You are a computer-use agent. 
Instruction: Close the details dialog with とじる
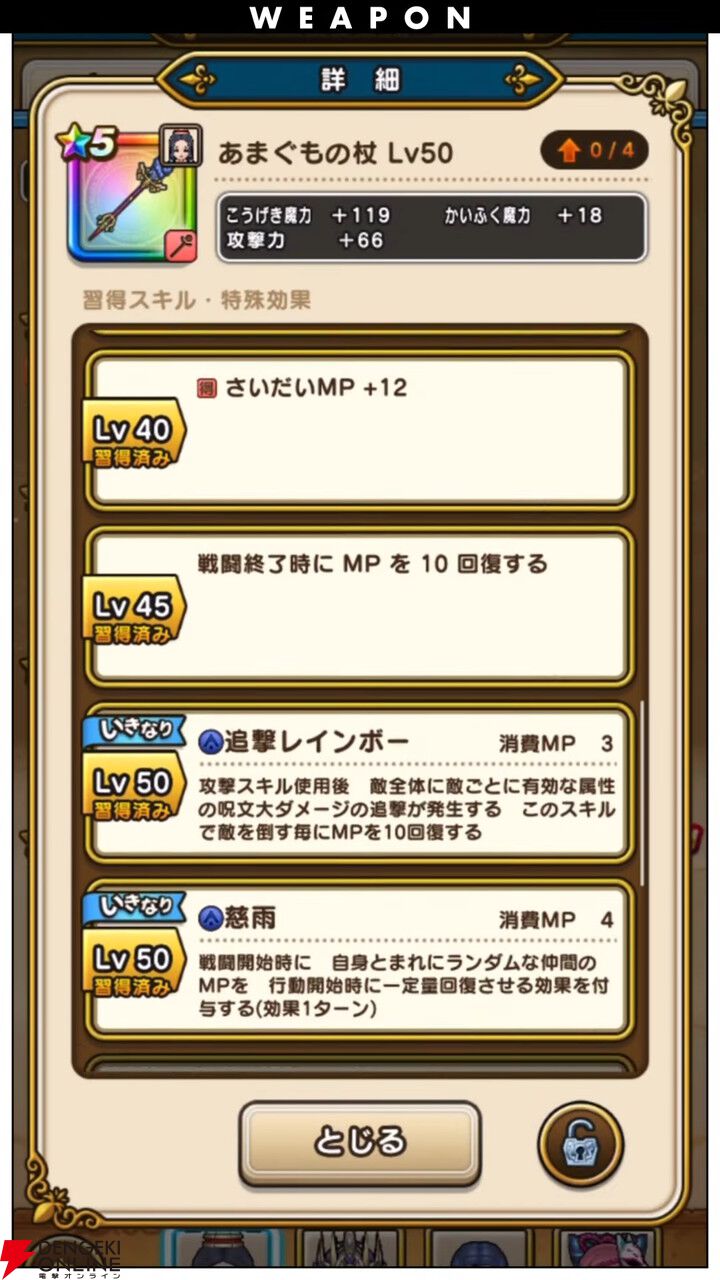[360, 1143]
